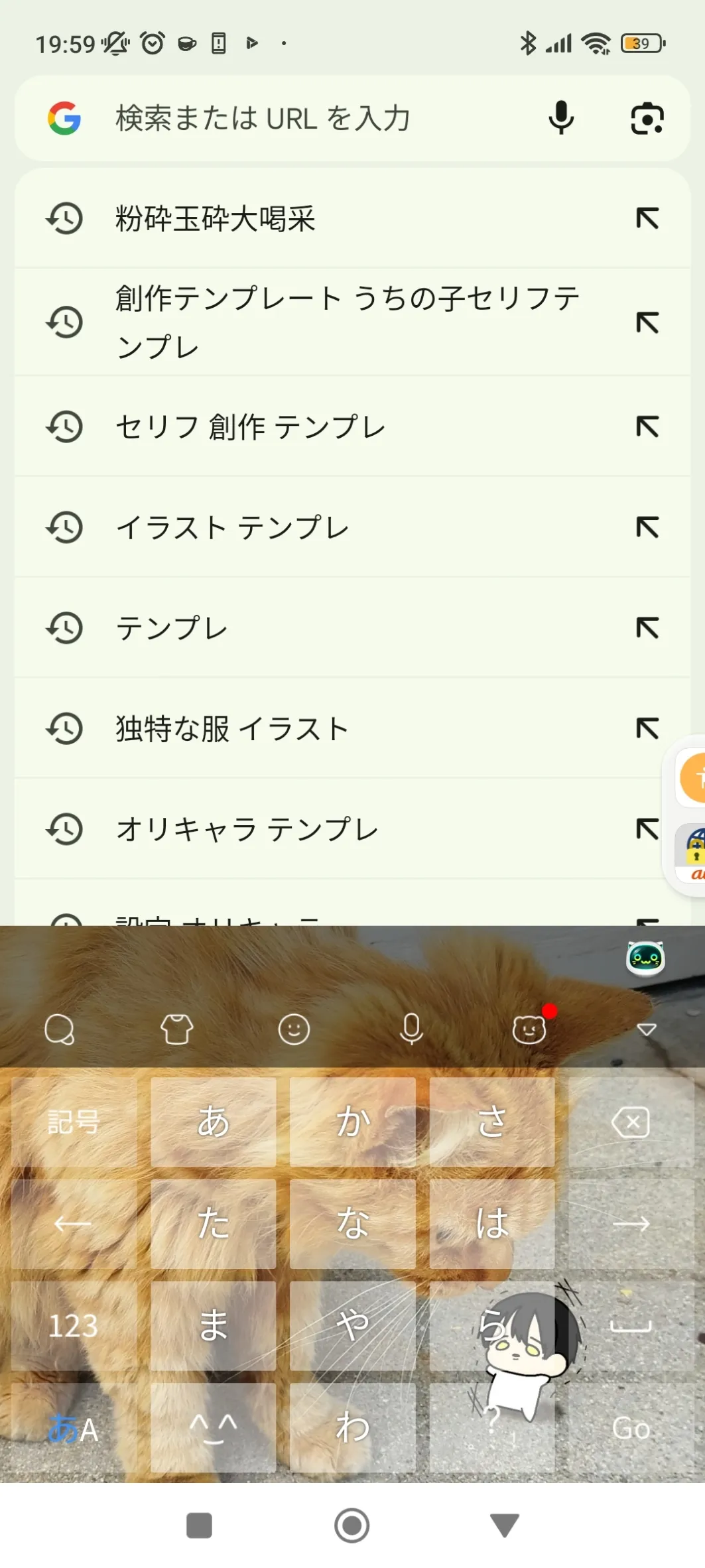The image size is (705, 1568).
Task: Switch keyboard to 記号 symbols
Action: (74, 1122)
